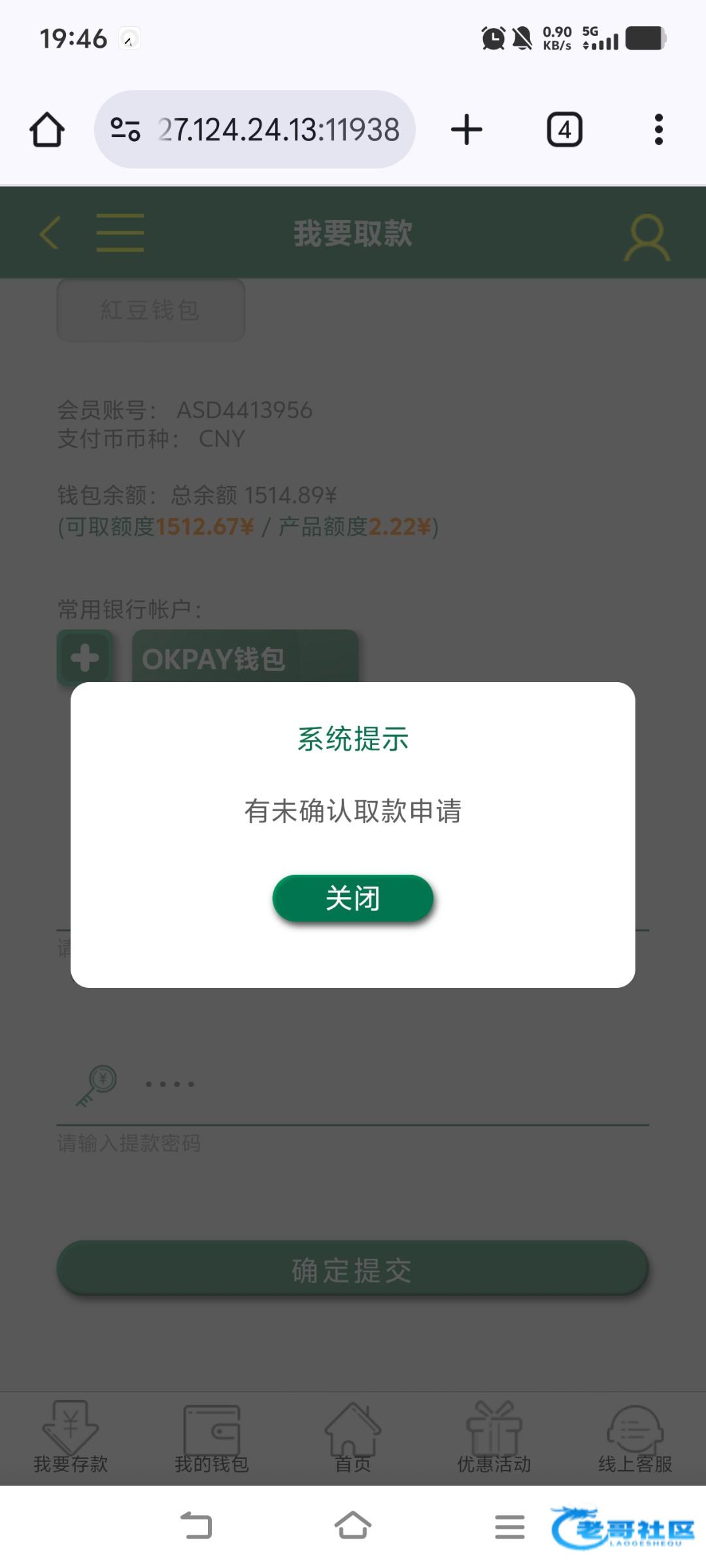Open the user profile icon
706x1568 pixels.
[647, 237]
